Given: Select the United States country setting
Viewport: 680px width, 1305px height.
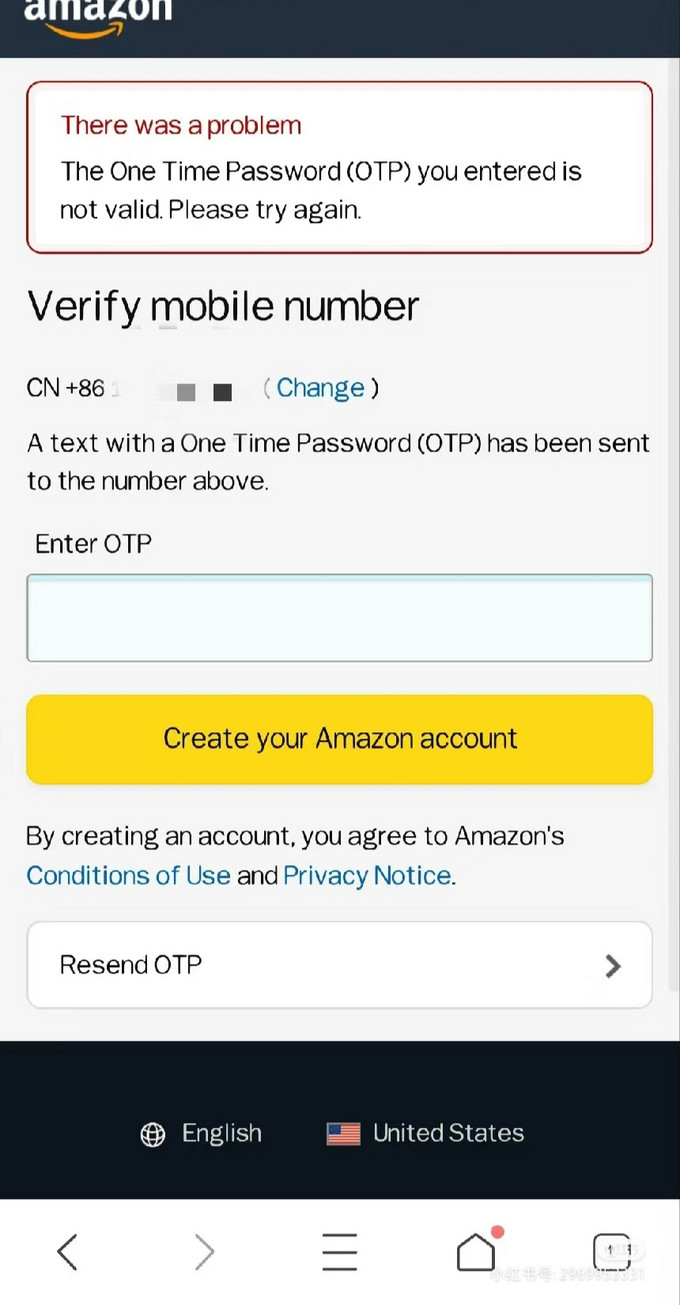Looking at the screenshot, I should (426, 1133).
